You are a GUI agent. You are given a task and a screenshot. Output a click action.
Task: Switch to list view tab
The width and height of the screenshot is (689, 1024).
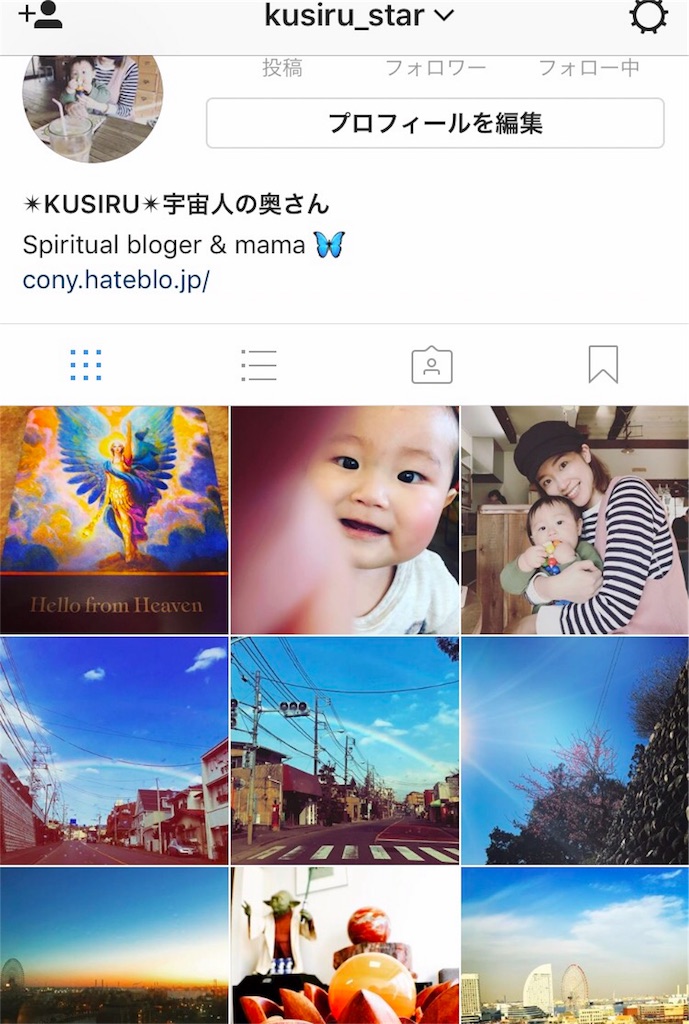[259, 365]
